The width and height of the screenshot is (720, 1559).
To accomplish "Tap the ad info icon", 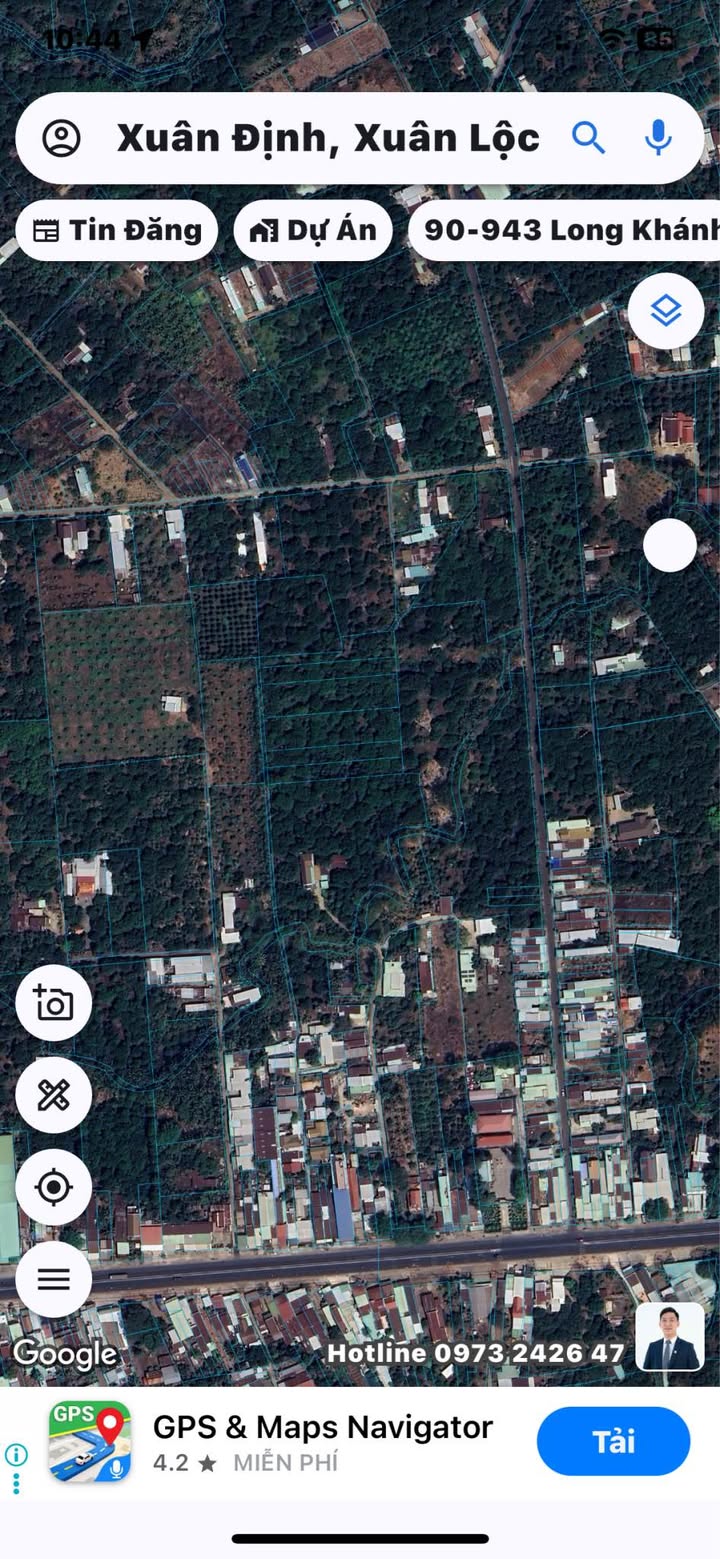I will click(16, 1455).
